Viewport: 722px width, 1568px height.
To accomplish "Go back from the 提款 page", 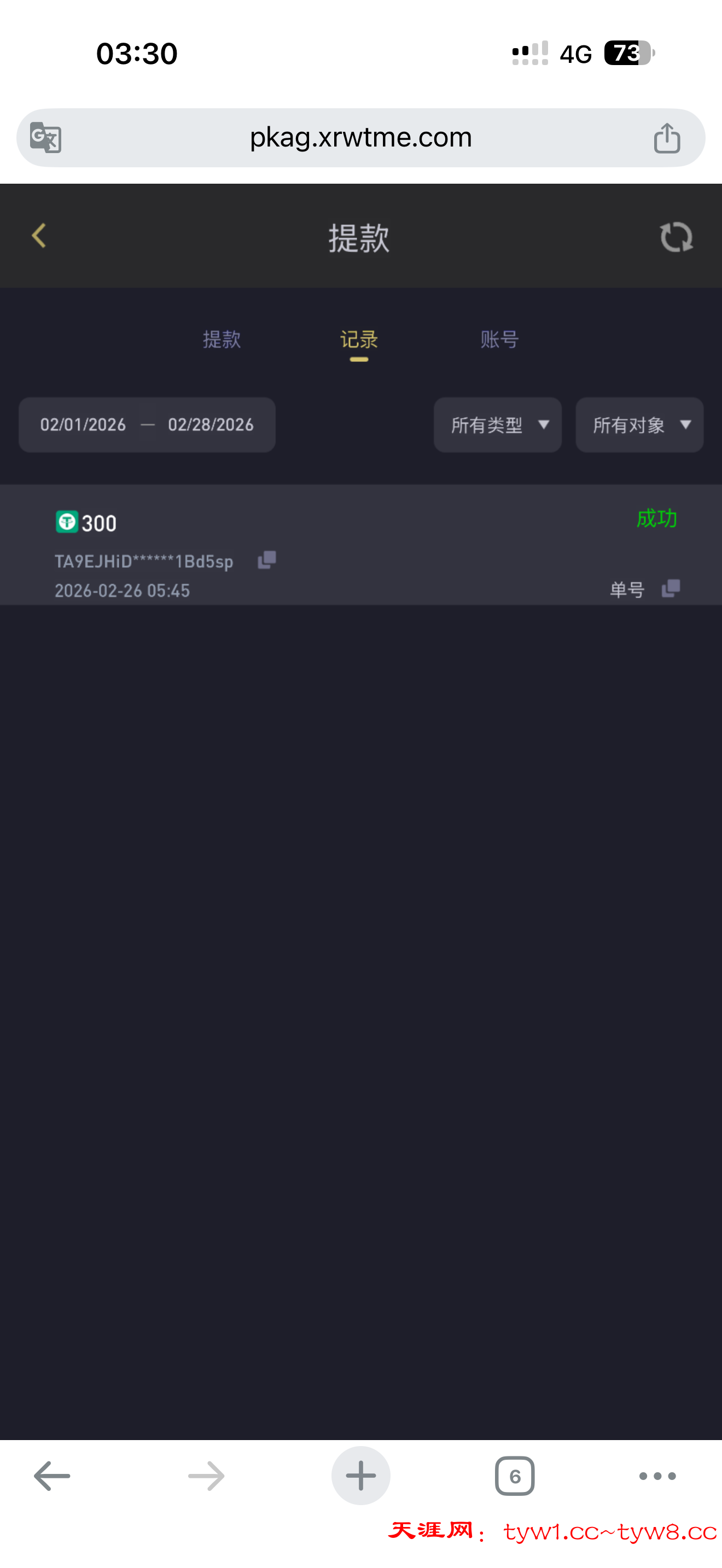I will pyautogui.click(x=39, y=236).
